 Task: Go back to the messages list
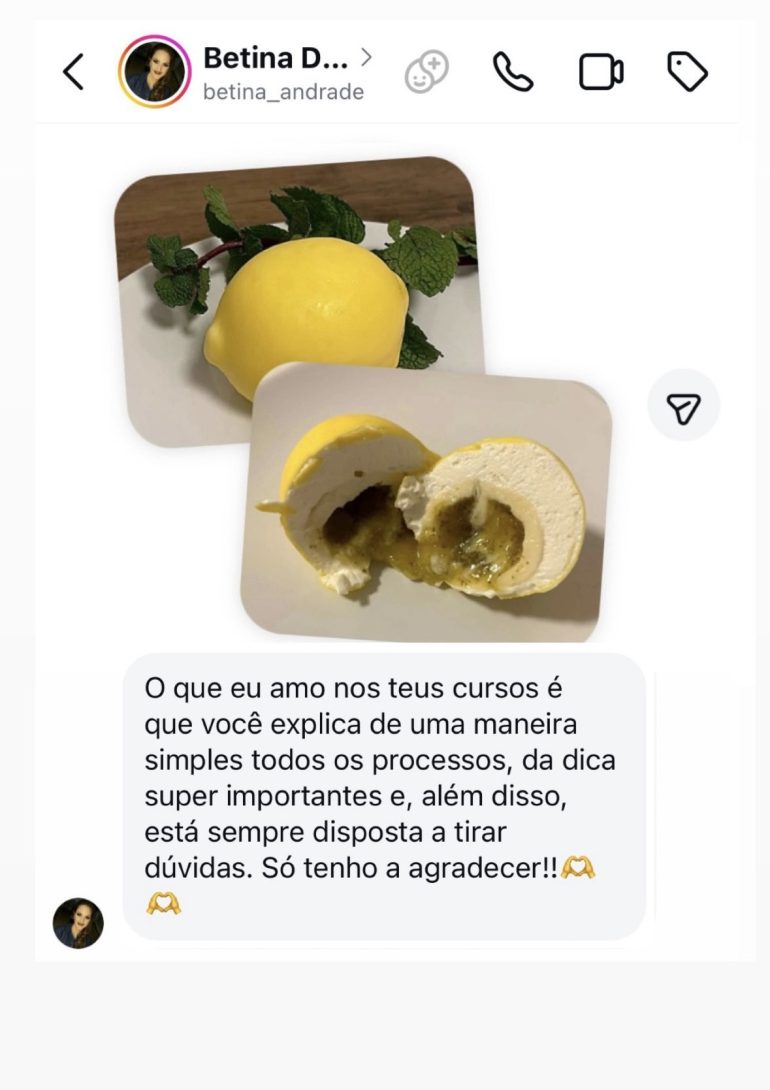(x=73, y=72)
